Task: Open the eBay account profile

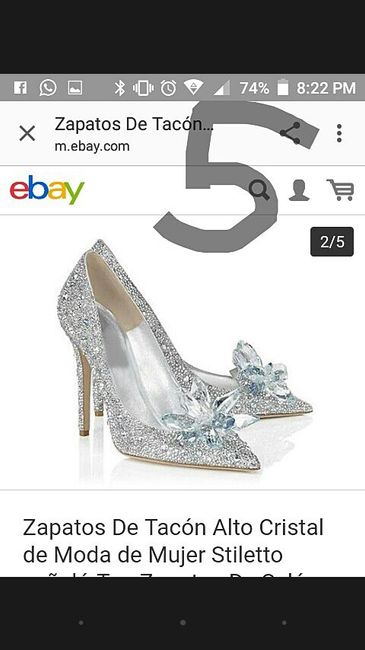Action: (299, 190)
